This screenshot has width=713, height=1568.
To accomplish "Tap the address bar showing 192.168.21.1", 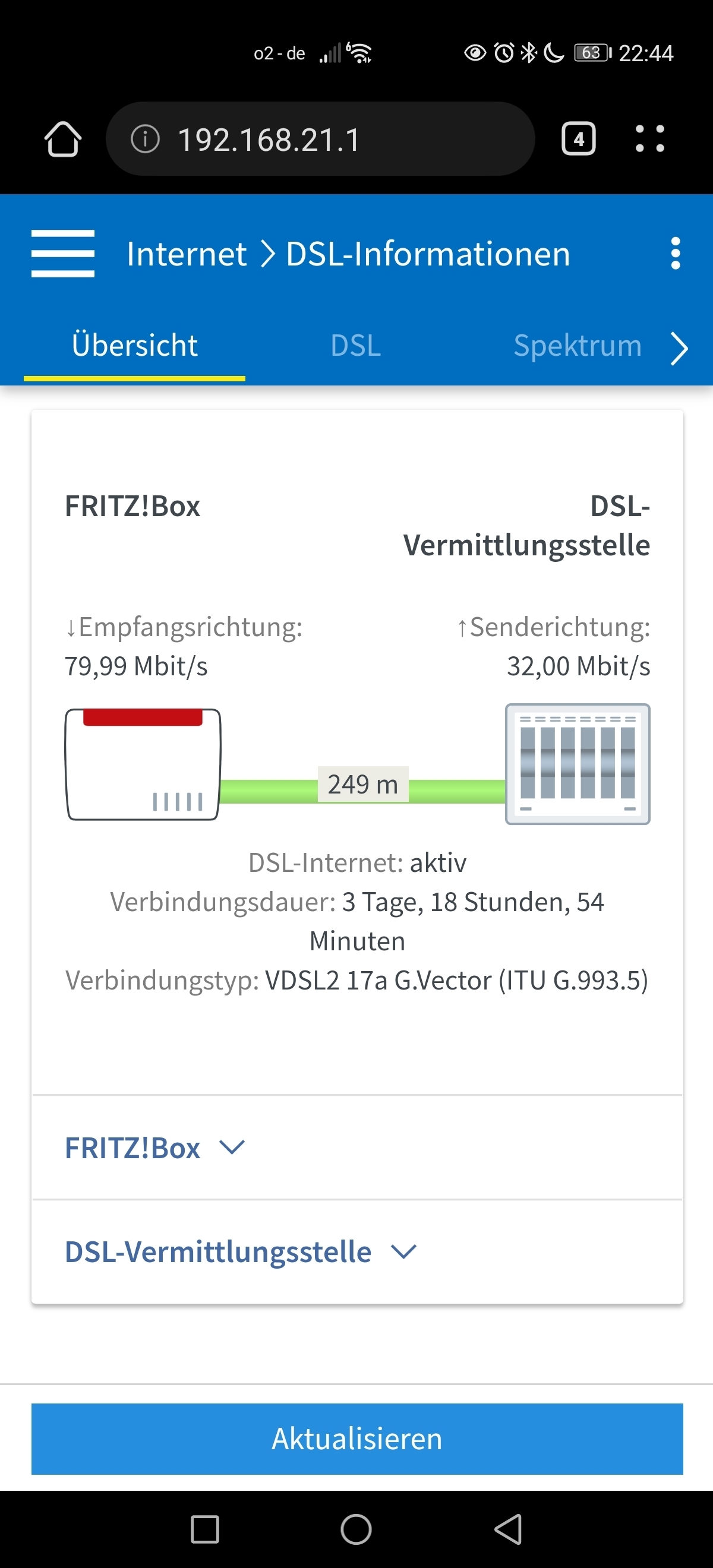I will (320, 139).
